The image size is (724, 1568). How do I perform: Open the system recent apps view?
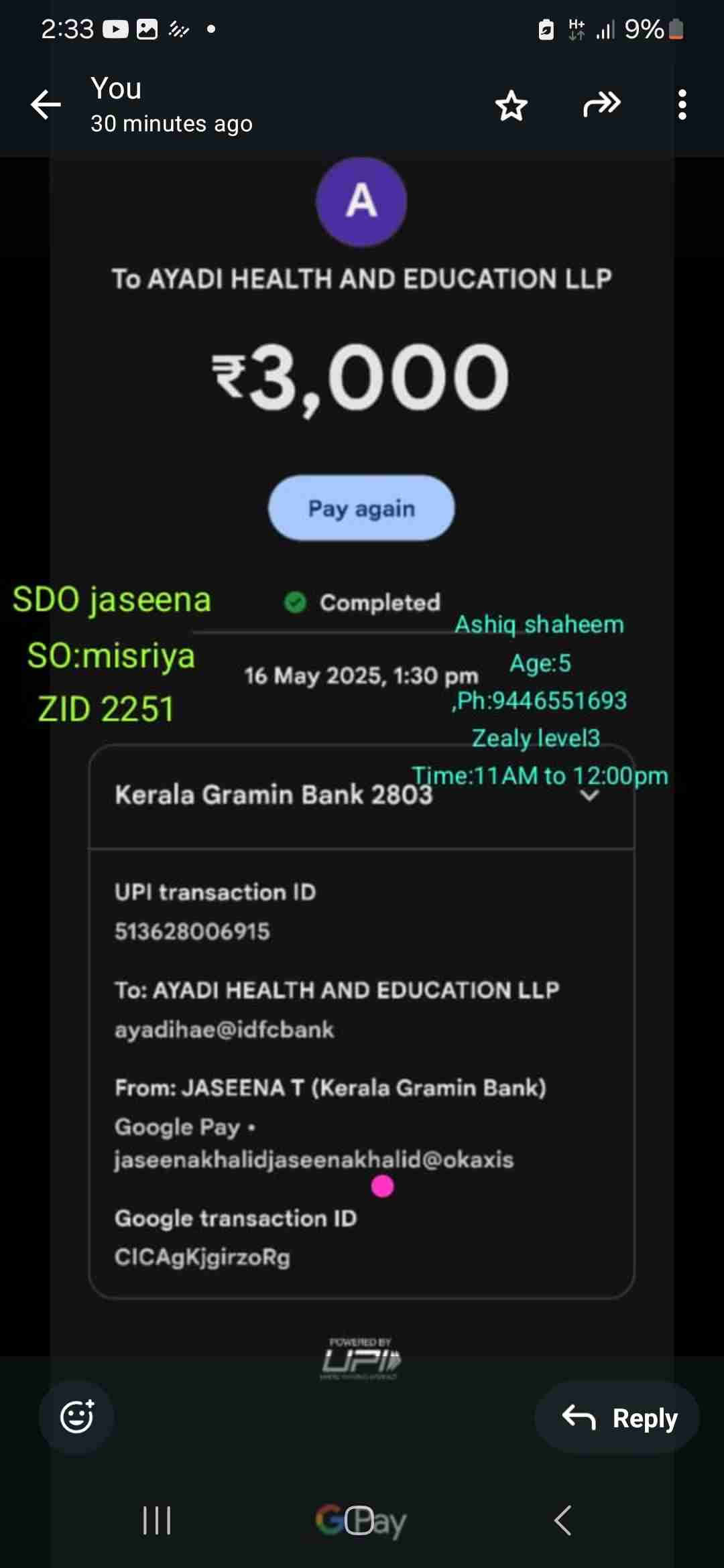(157, 1520)
